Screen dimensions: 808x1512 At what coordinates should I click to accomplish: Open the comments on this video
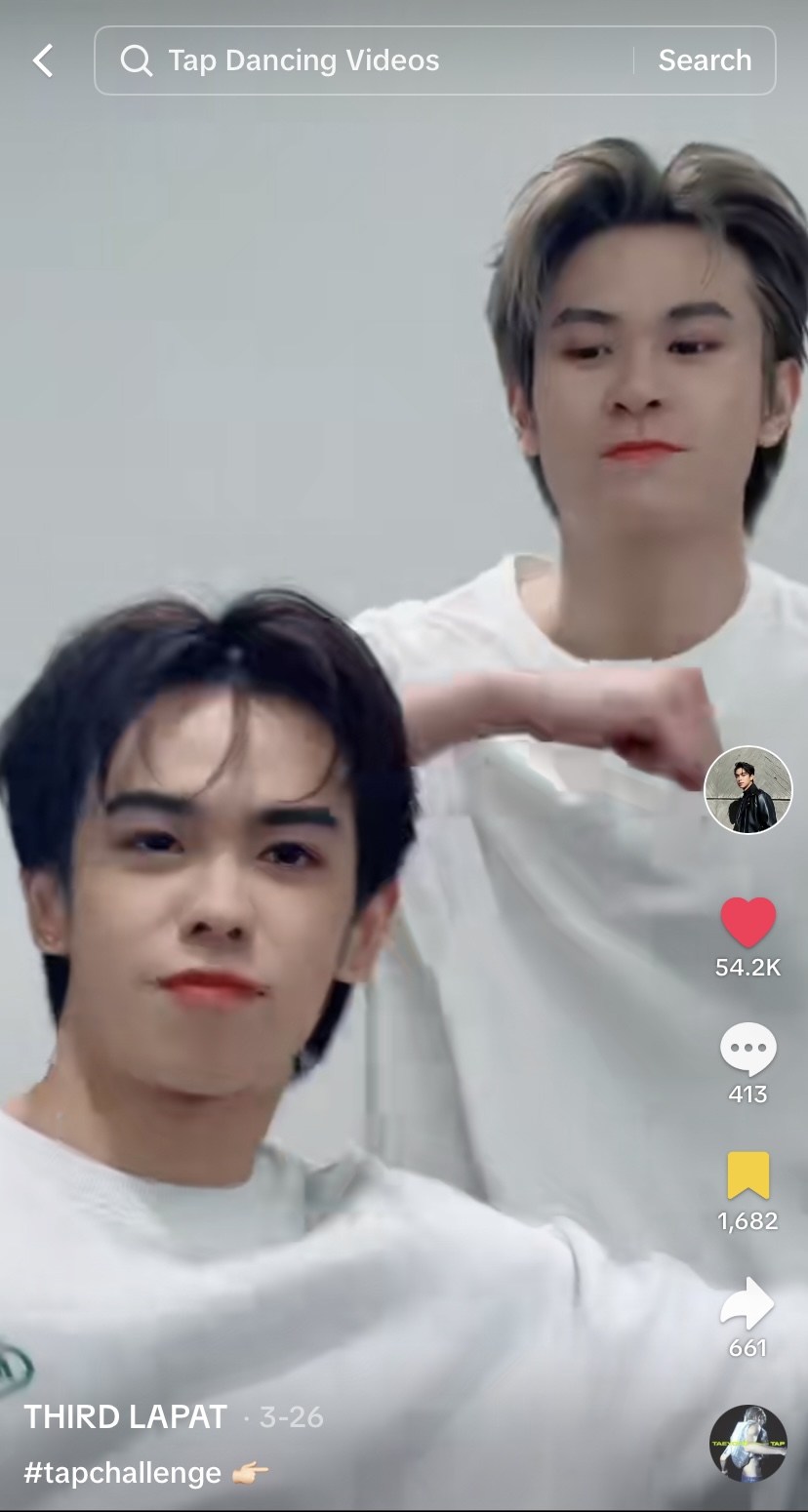click(748, 1051)
